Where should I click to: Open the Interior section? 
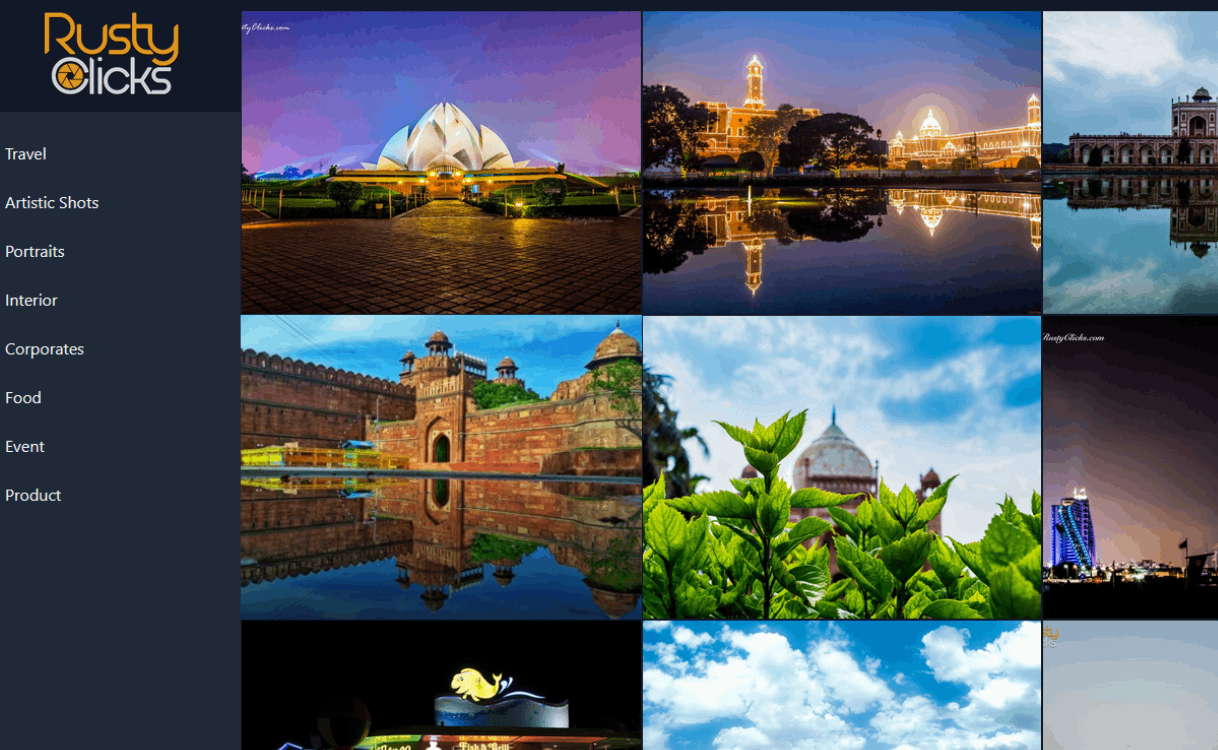click(x=31, y=301)
